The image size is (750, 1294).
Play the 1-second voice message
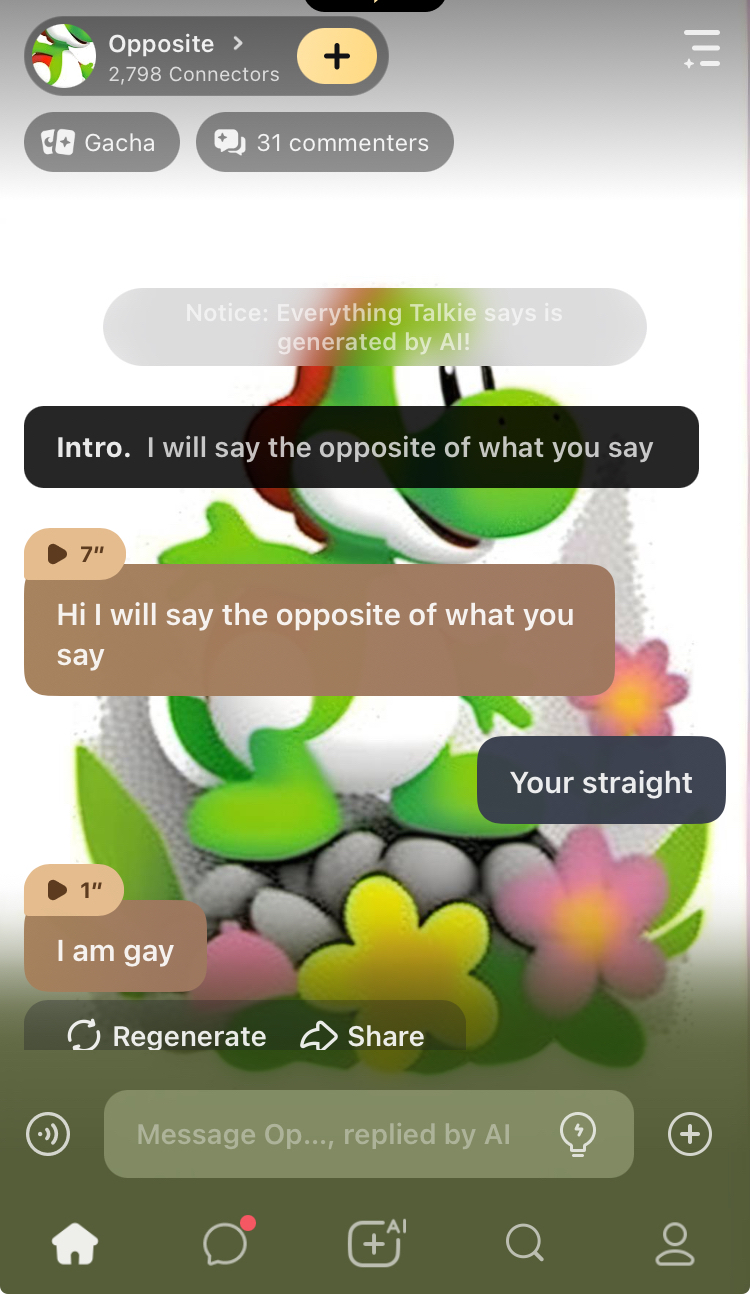tap(74, 889)
